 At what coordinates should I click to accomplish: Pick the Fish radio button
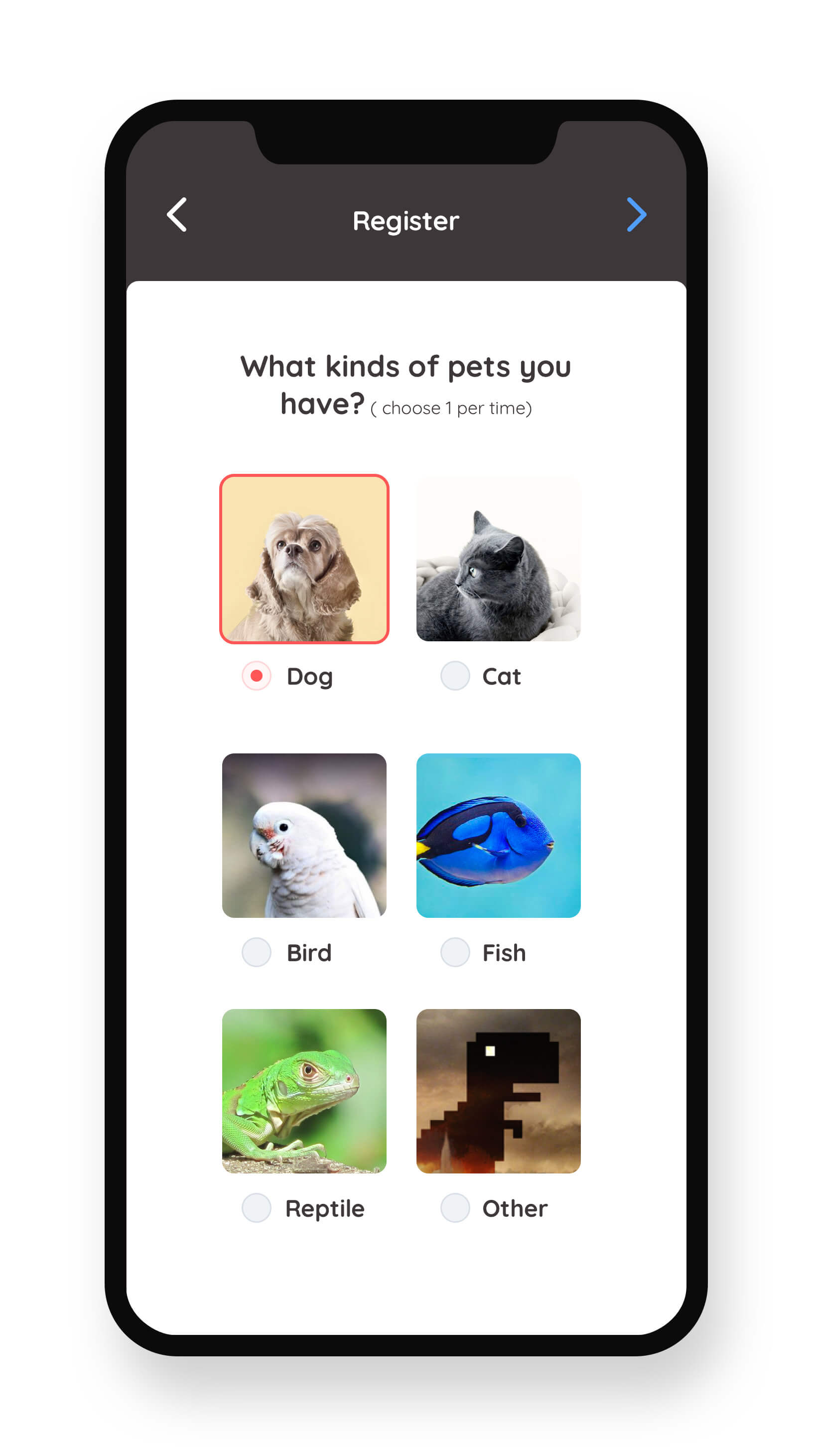pos(455,952)
